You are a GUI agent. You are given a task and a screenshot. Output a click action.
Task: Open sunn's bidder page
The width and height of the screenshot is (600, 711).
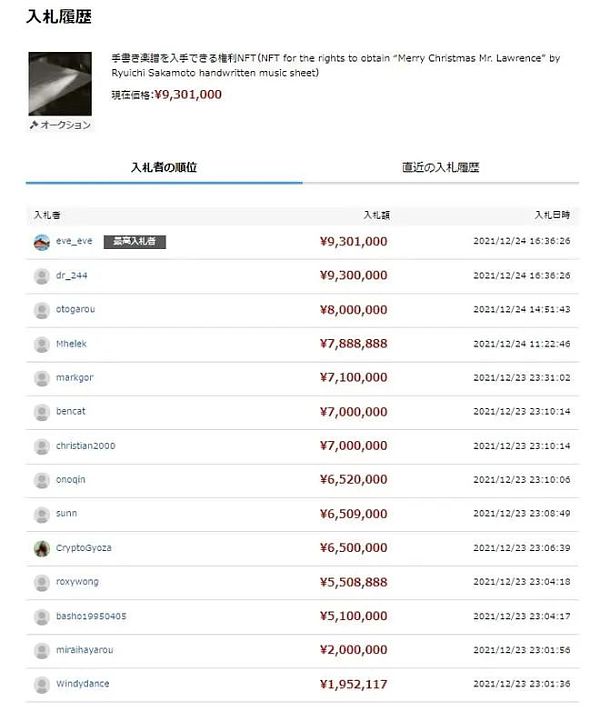coord(67,513)
